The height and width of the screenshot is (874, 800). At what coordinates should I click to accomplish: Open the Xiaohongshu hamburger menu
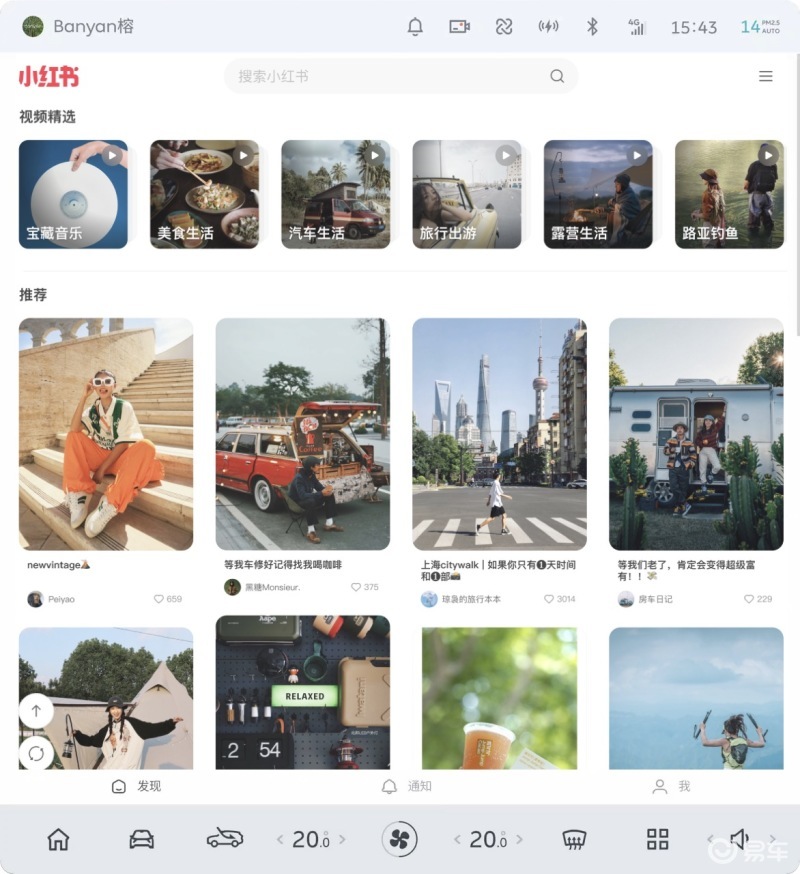[766, 75]
